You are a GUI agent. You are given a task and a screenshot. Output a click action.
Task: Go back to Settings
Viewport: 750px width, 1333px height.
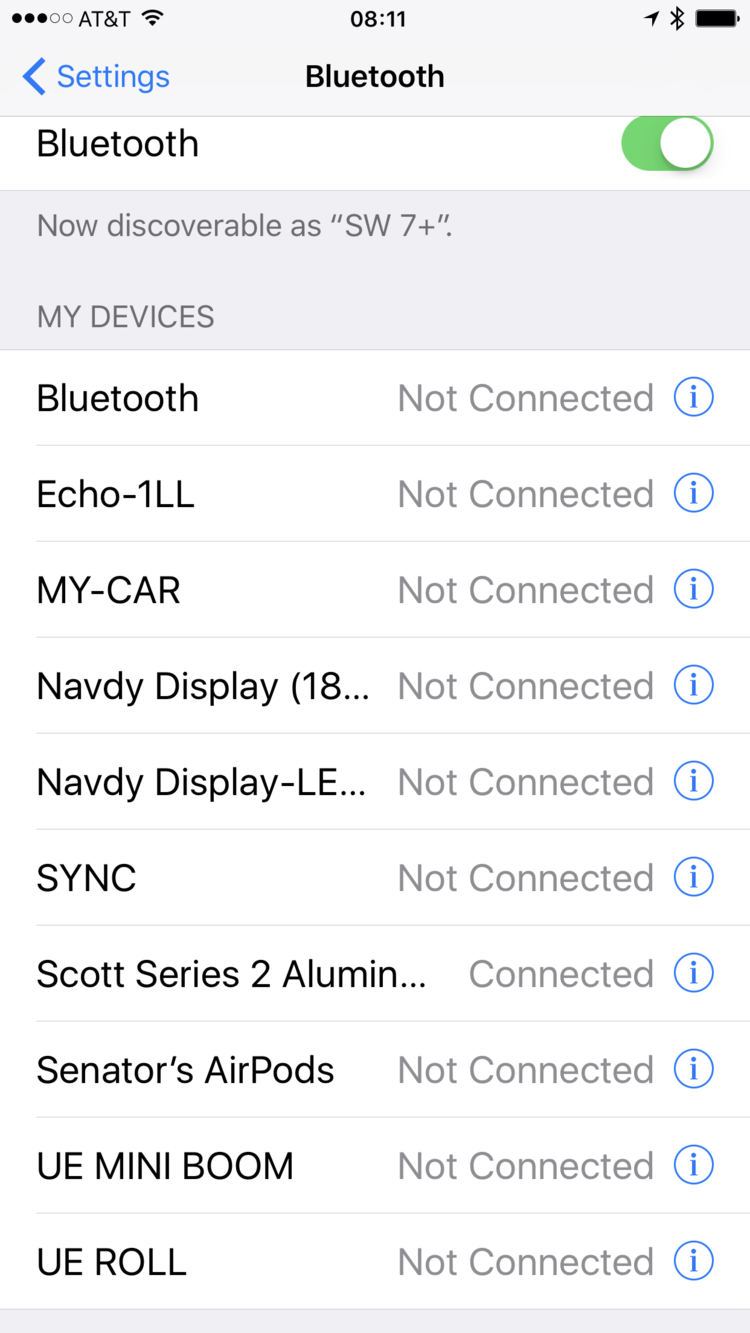pos(96,76)
